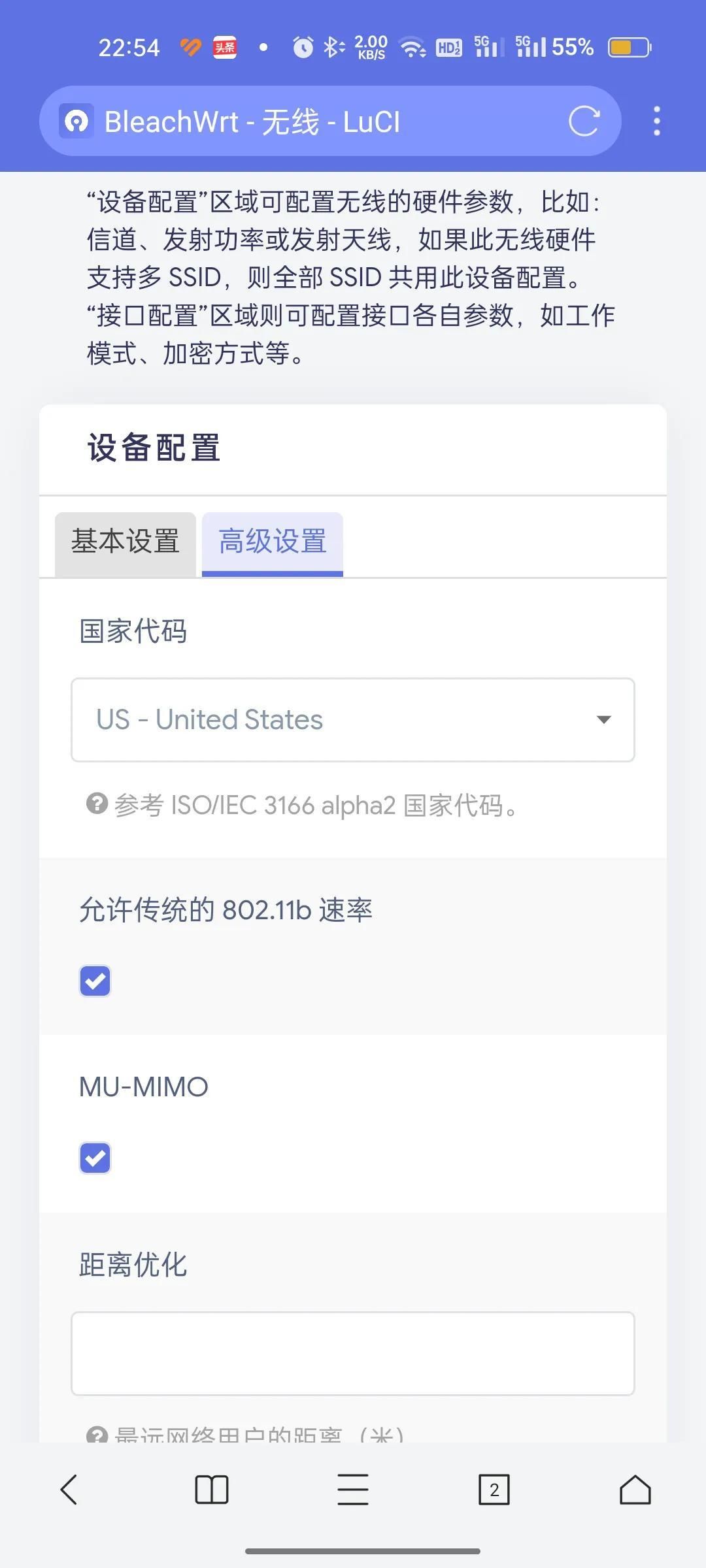Viewport: 706px width, 1568px height.
Task: Reload the BleachWrt page
Action: (x=584, y=121)
